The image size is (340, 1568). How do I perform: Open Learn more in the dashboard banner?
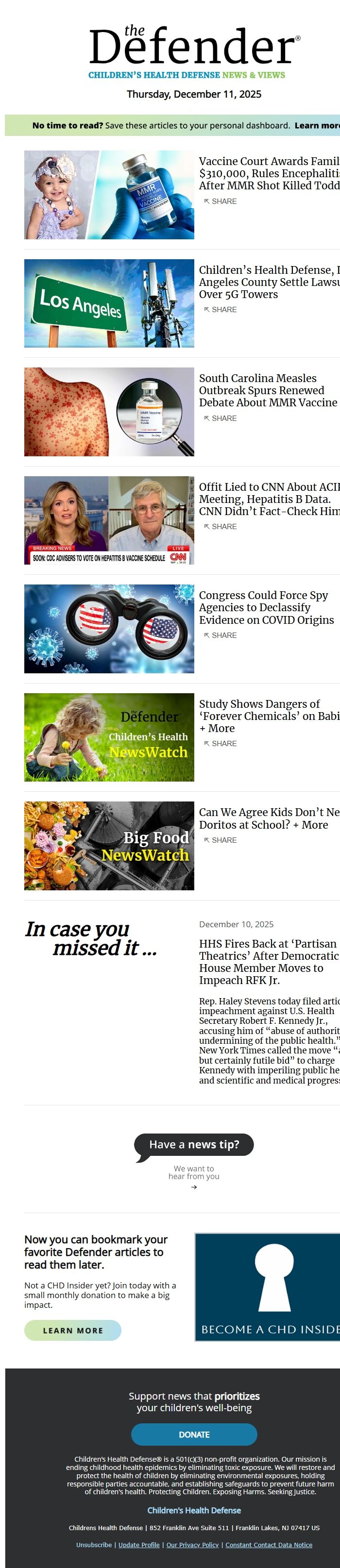point(317,125)
